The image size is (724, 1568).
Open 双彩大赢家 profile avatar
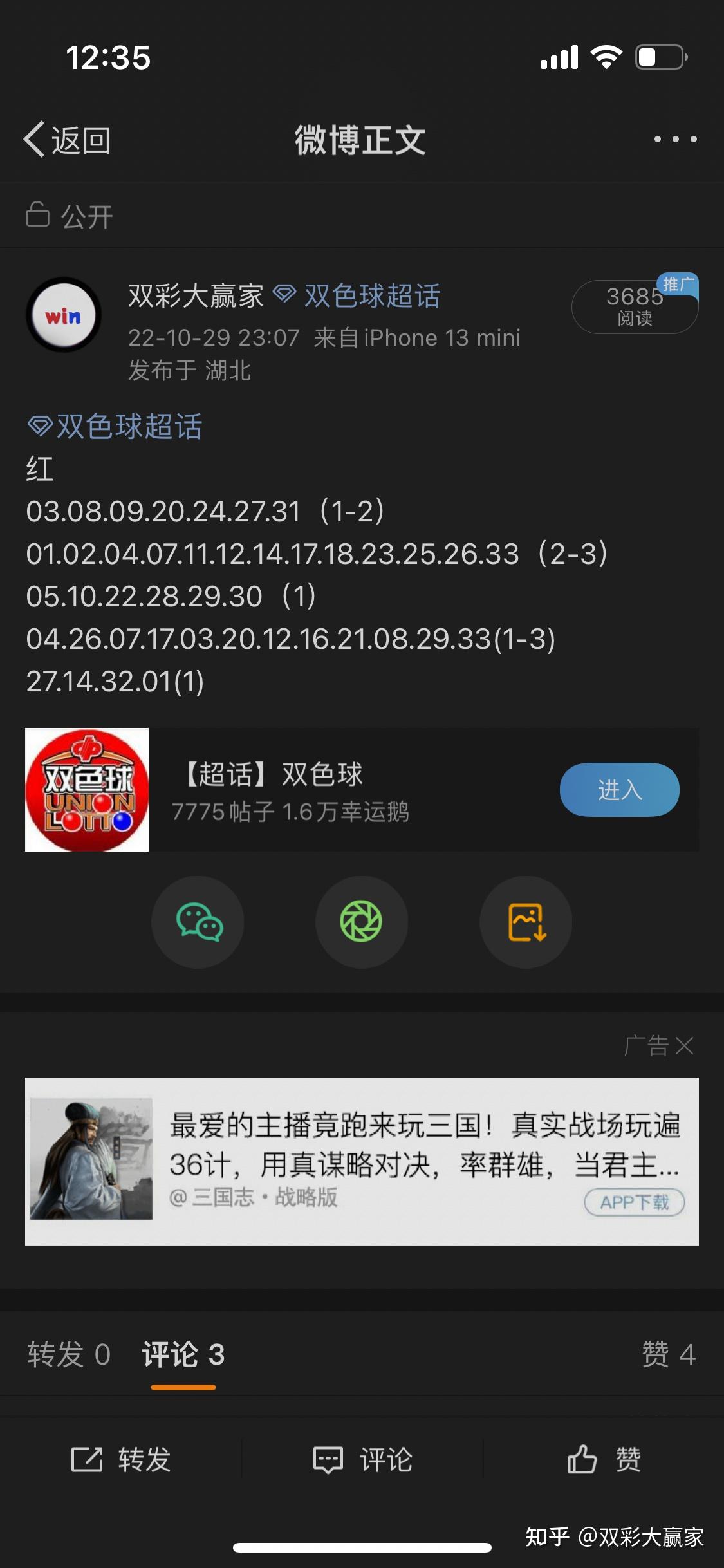pyautogui.click(x=64, y=315)
